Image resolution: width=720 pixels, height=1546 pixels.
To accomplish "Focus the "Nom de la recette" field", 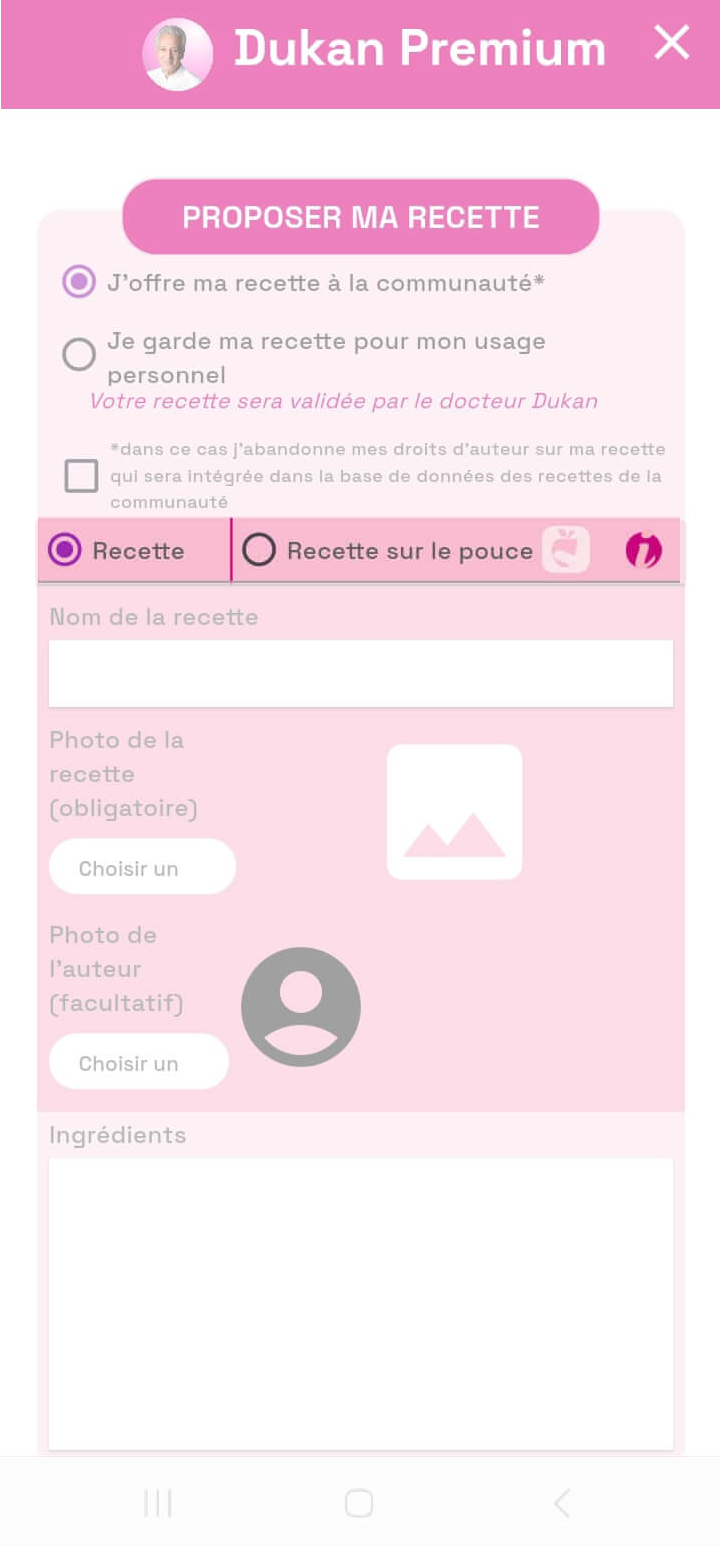I will (x=360, y=673).
